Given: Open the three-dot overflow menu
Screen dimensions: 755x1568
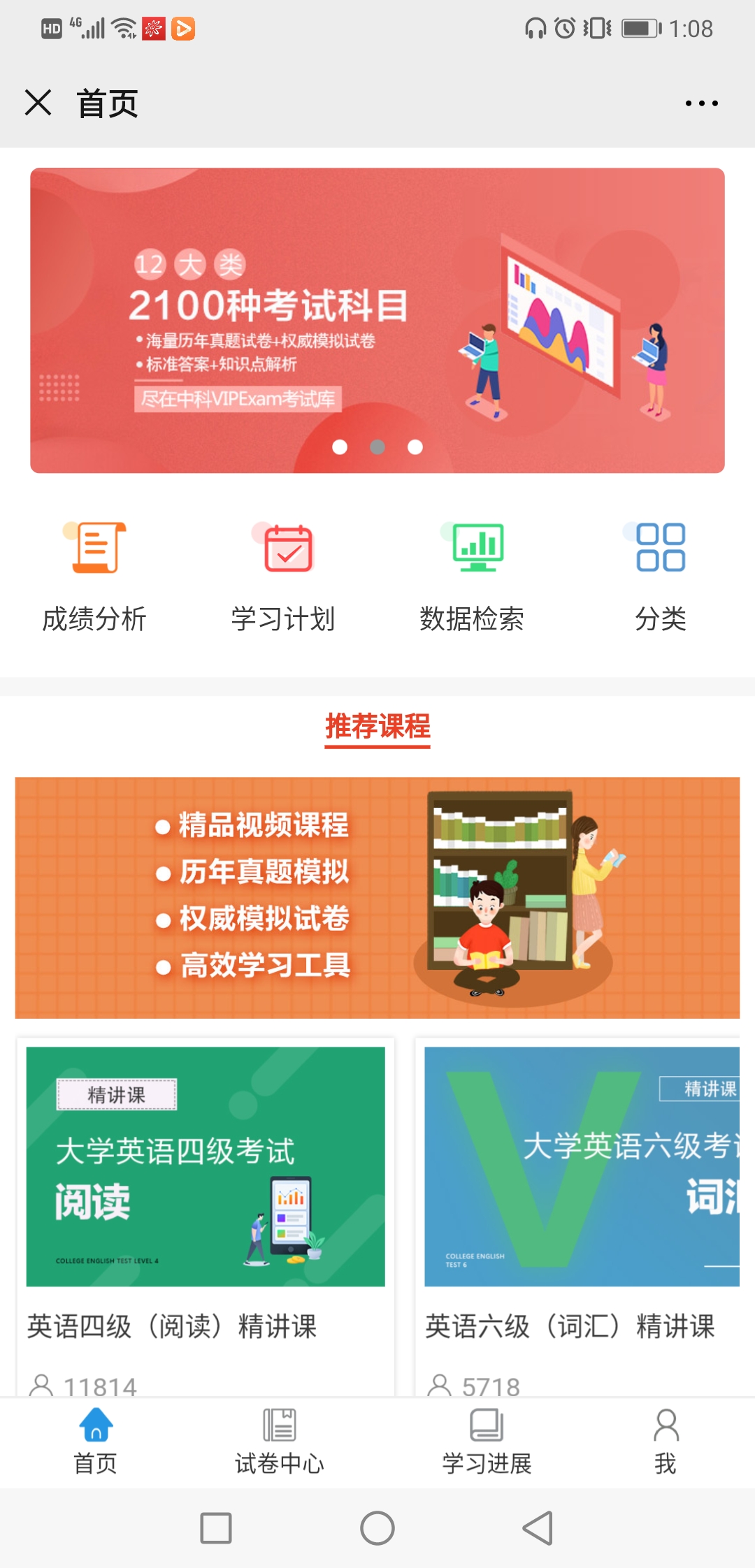Looking at the screenshot, I should tap(701, 103).
